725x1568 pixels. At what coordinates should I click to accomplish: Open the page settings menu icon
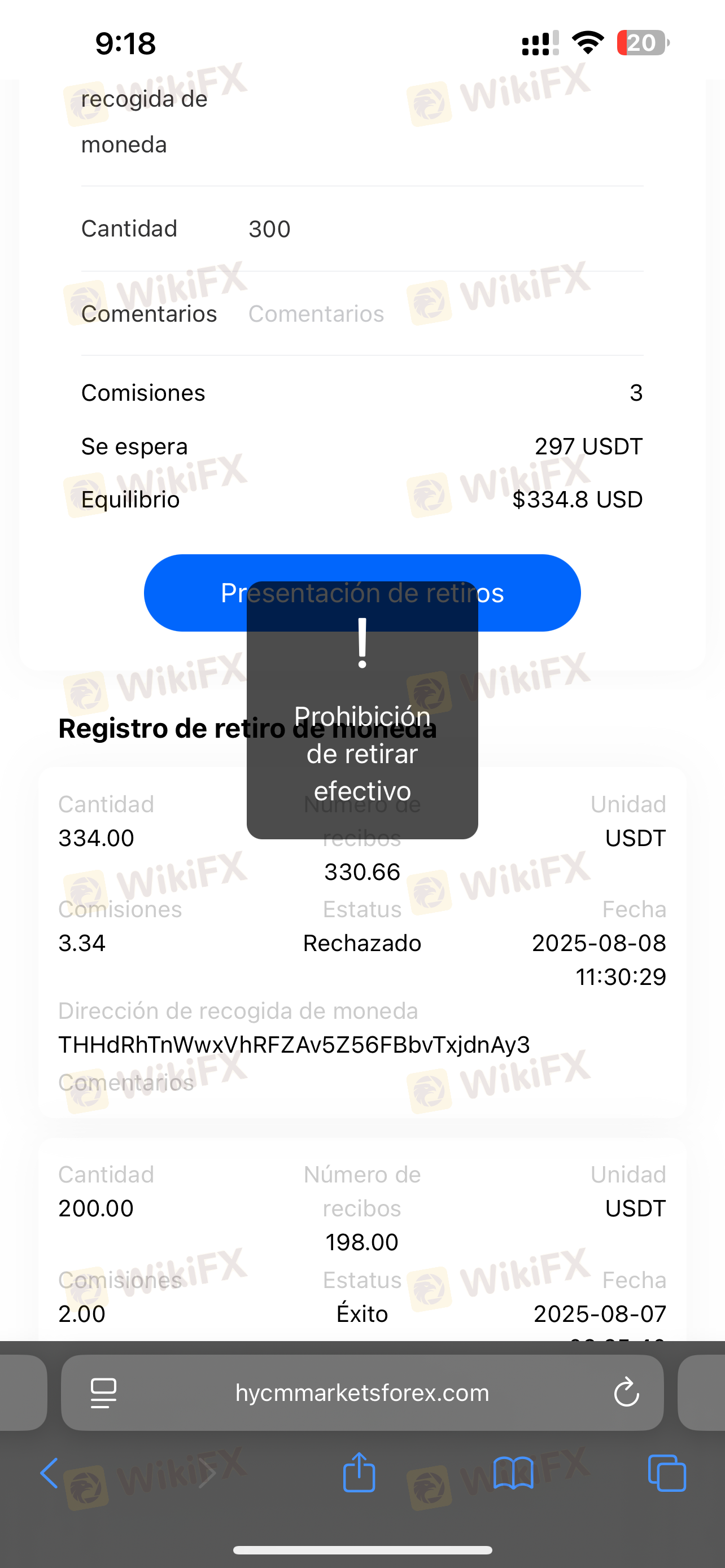click(x=103, y=1392)
